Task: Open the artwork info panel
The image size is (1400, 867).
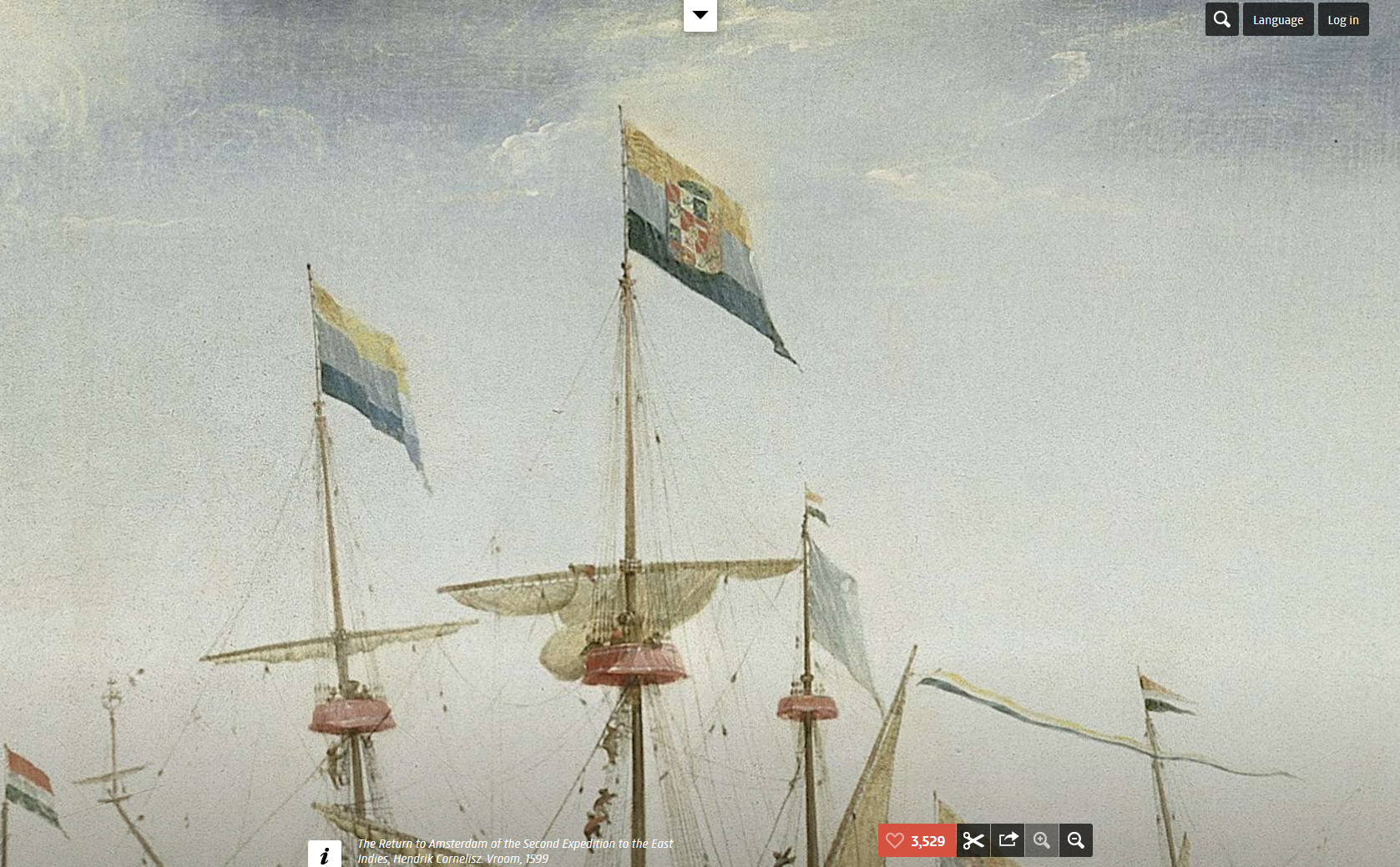Action: (324, 854)
